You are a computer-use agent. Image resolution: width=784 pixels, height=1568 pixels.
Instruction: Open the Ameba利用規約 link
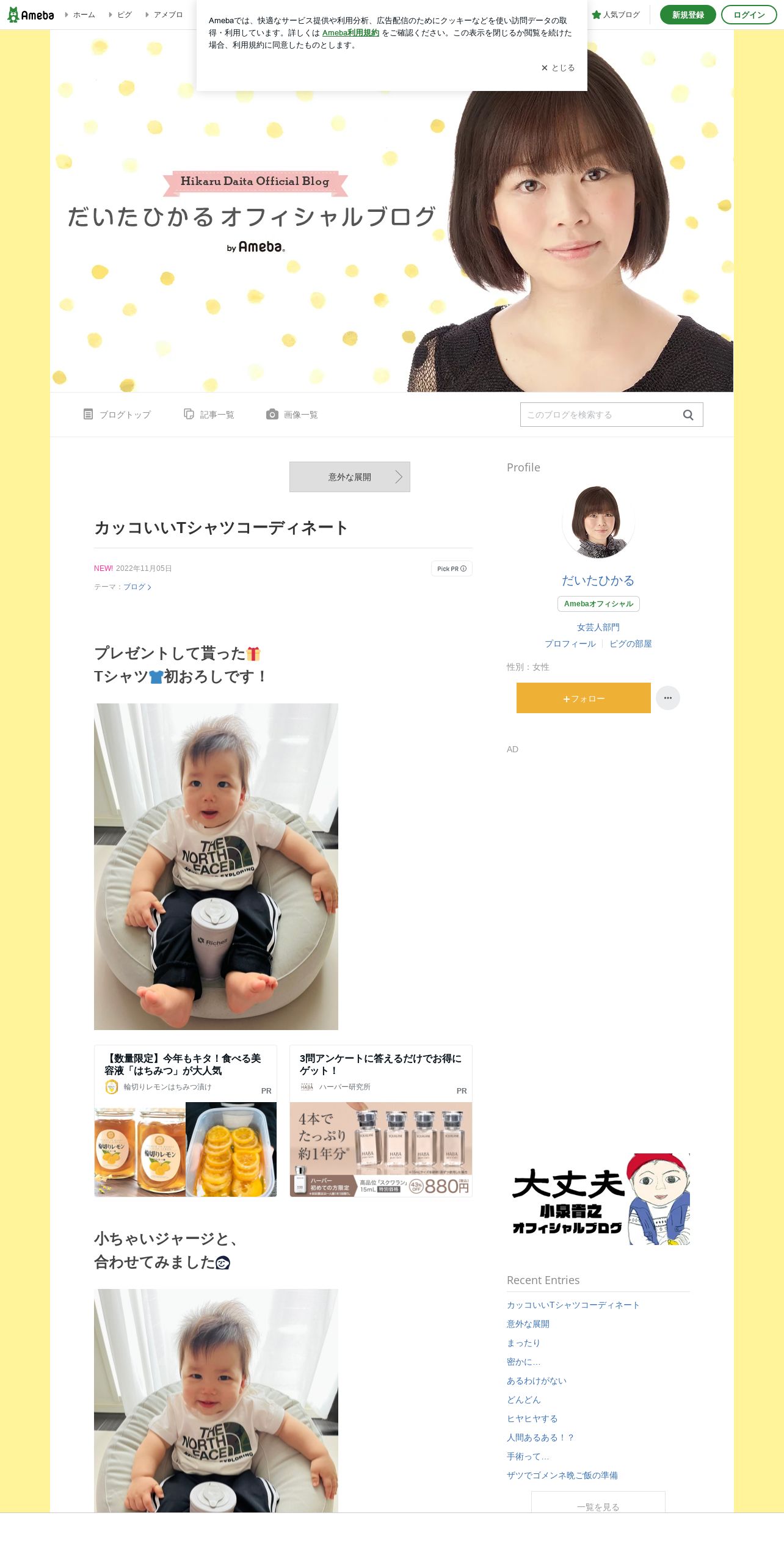point(350,33)
